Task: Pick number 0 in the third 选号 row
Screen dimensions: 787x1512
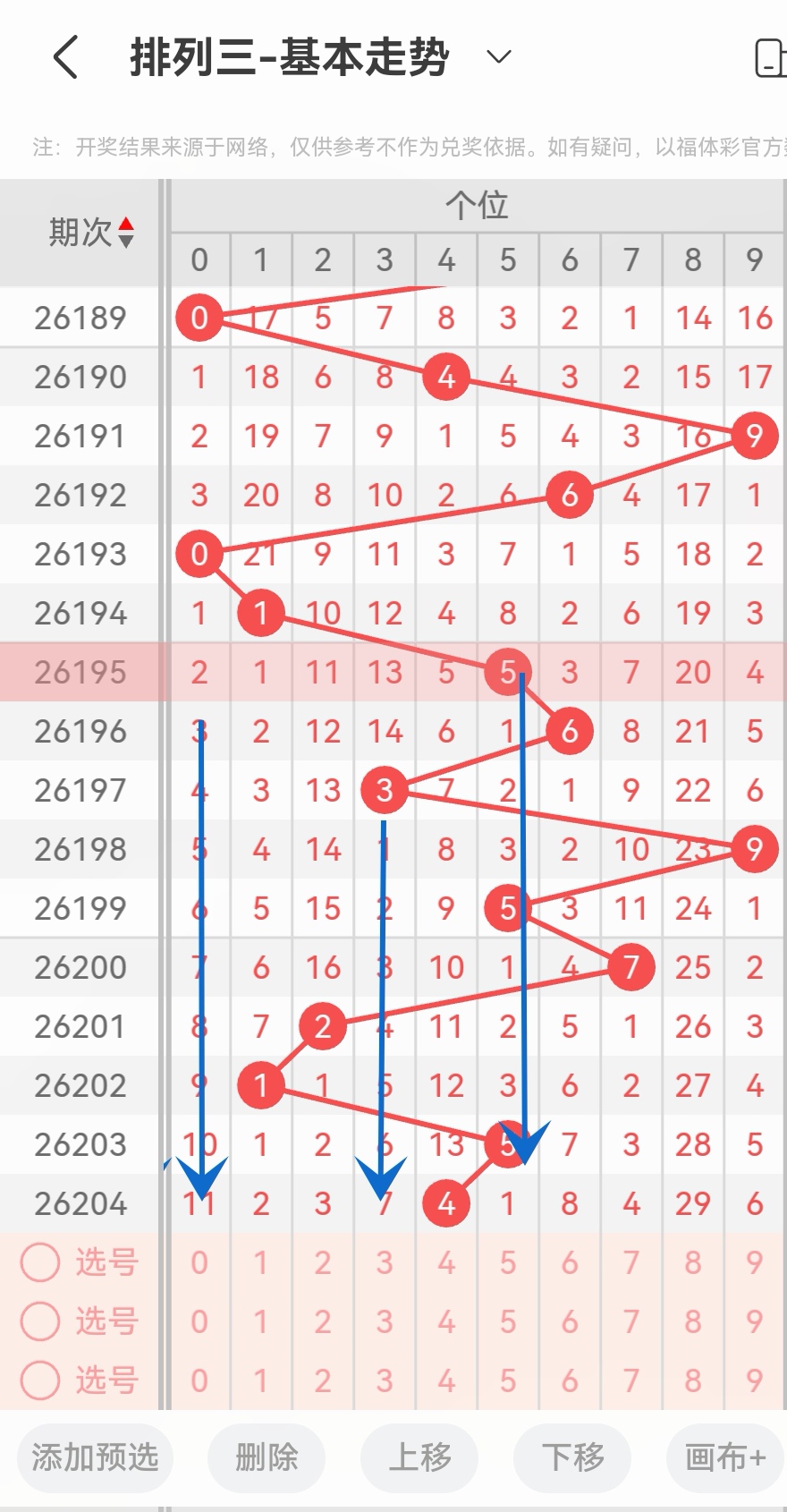Action: pyautogui.click(x=199, y=1380)
